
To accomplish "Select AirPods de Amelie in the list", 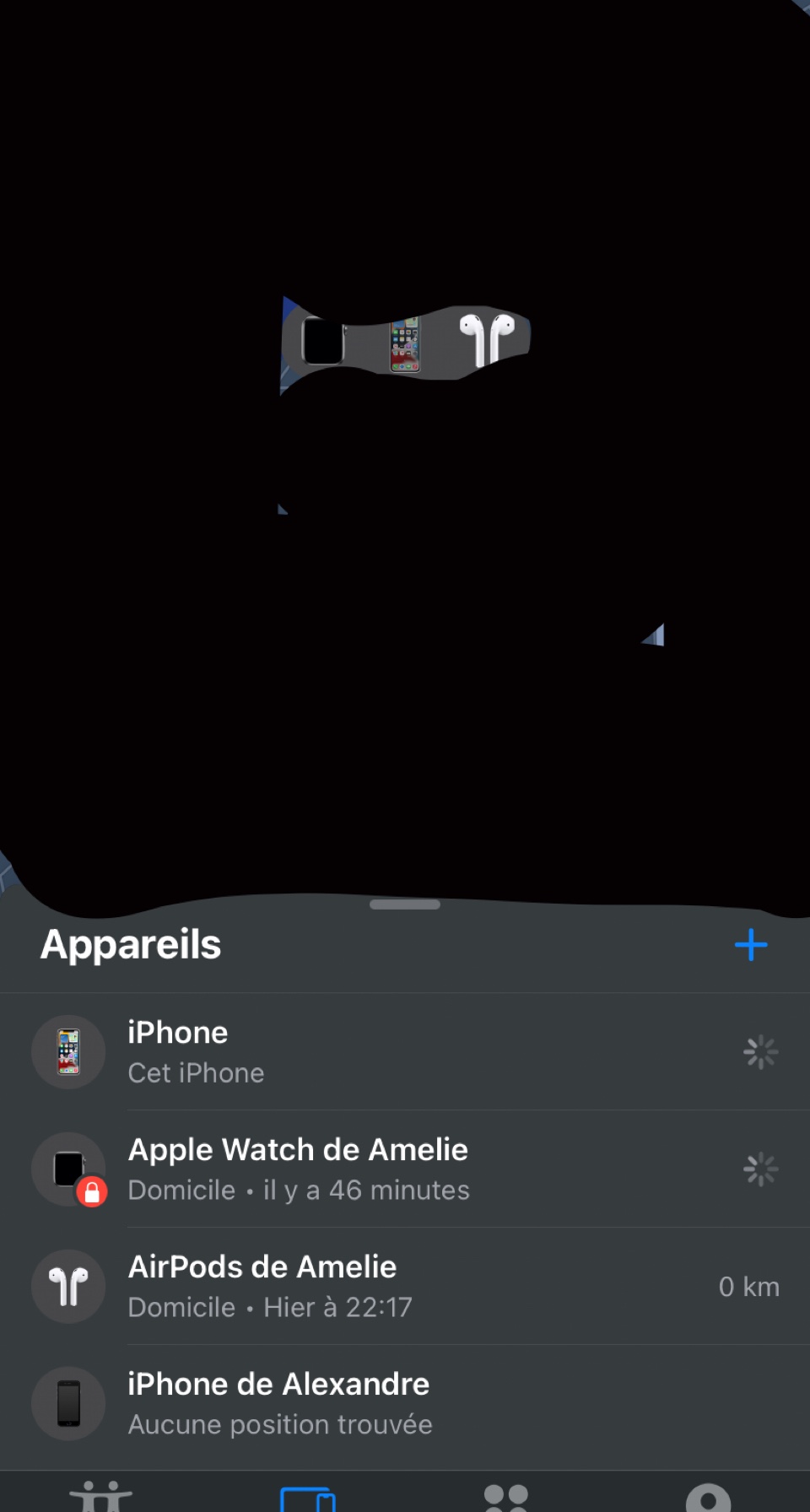I will [405, 1286].
